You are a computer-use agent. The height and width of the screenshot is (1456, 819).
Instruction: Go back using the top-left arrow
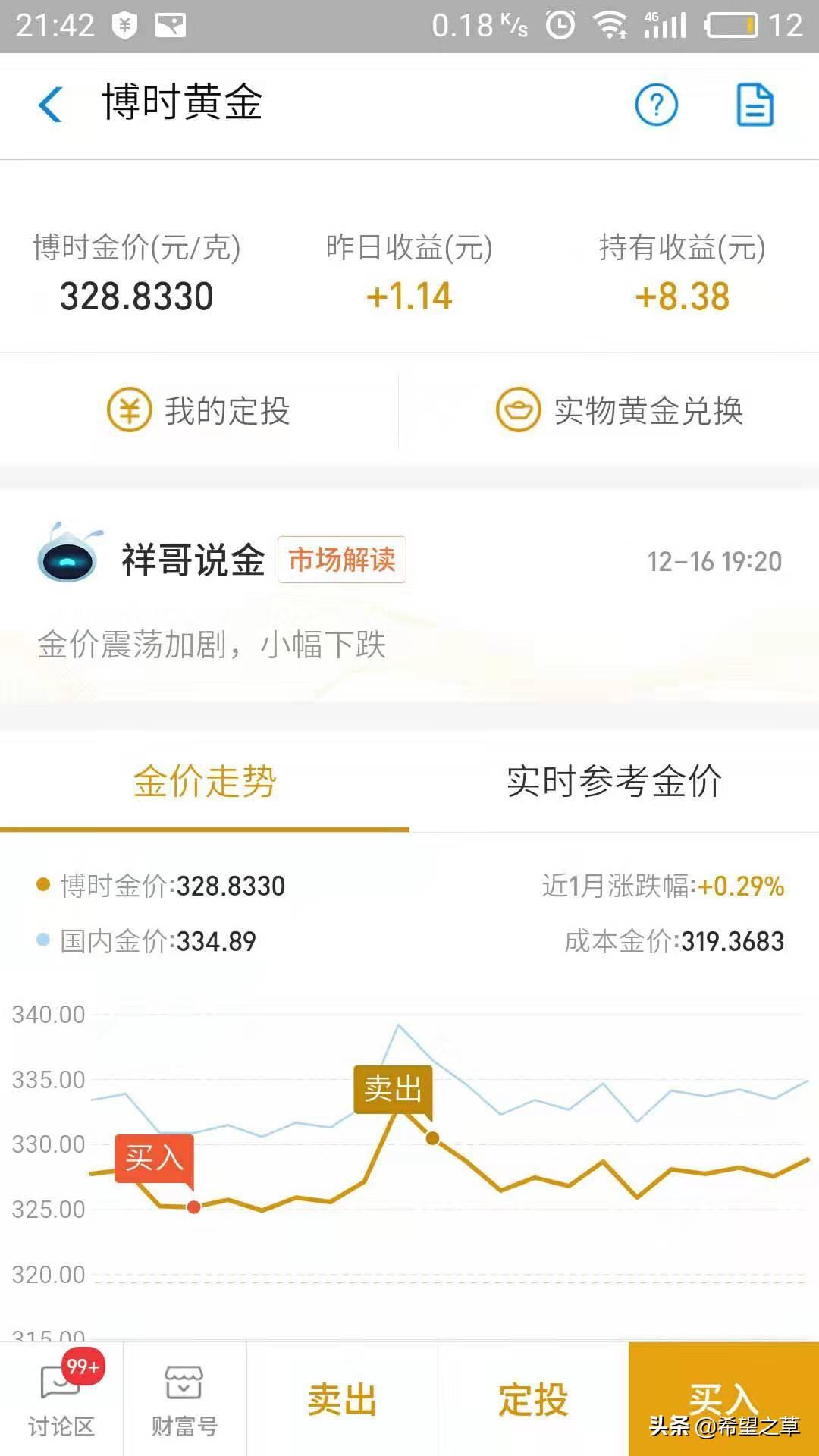click(x=50, y=104)
